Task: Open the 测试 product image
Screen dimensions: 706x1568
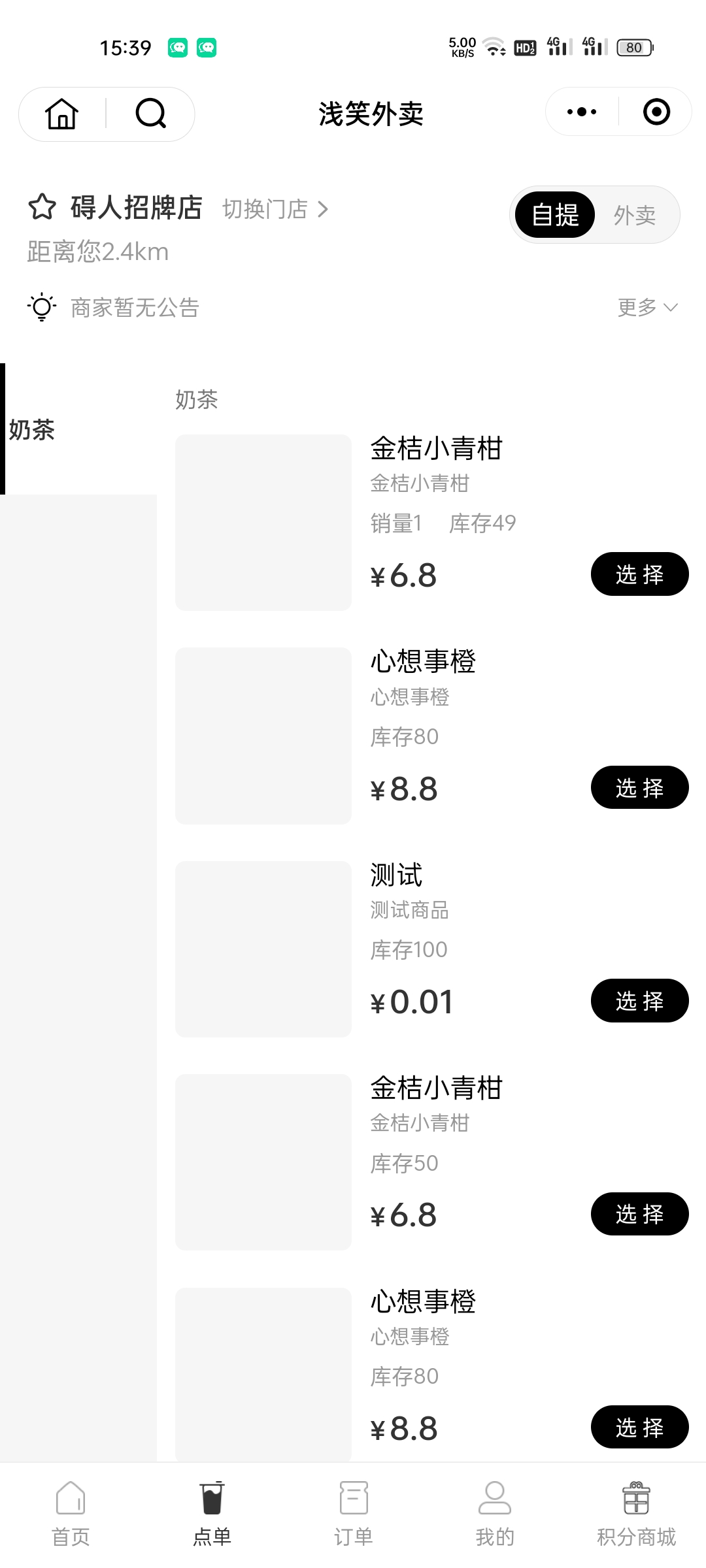Action: 263,949
